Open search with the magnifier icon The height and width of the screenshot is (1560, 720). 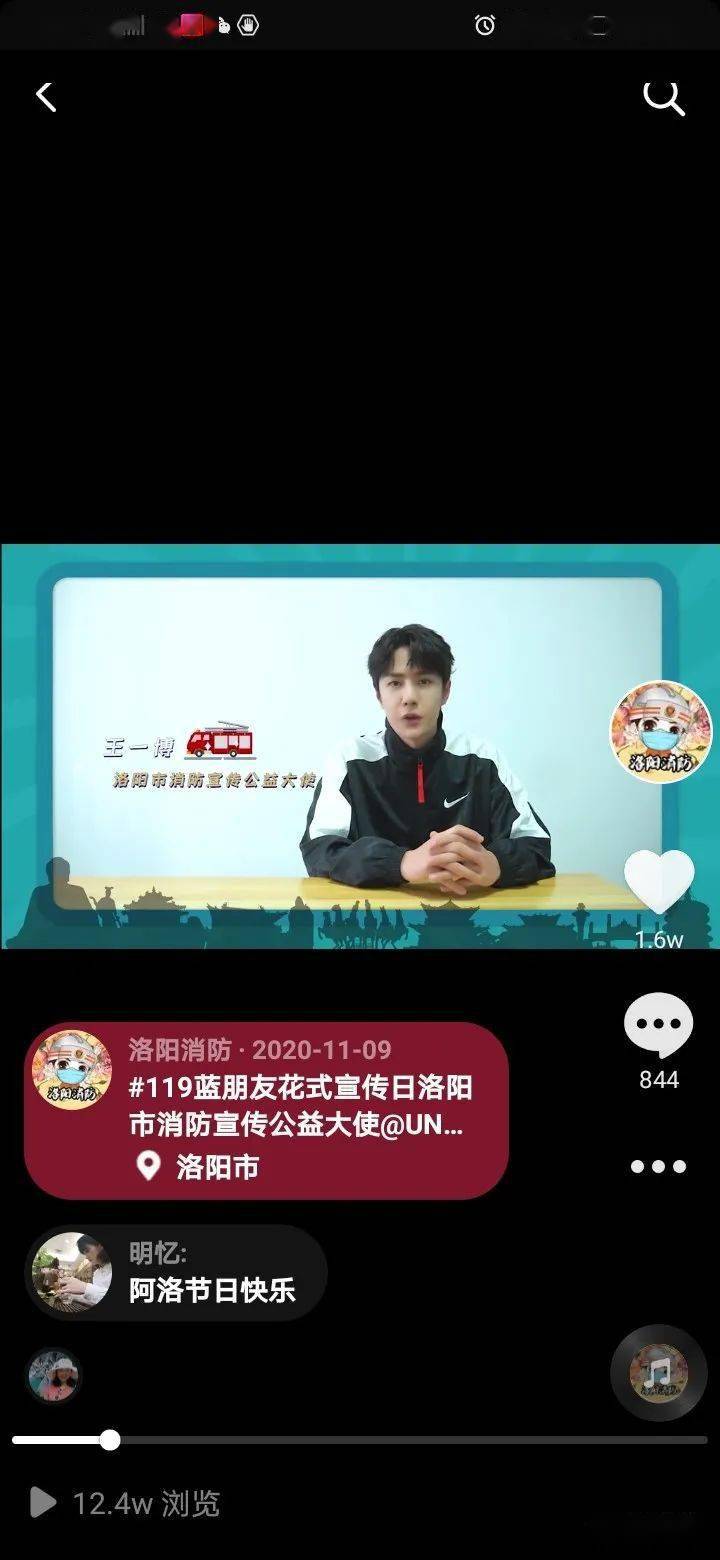[x=663, y=97]
